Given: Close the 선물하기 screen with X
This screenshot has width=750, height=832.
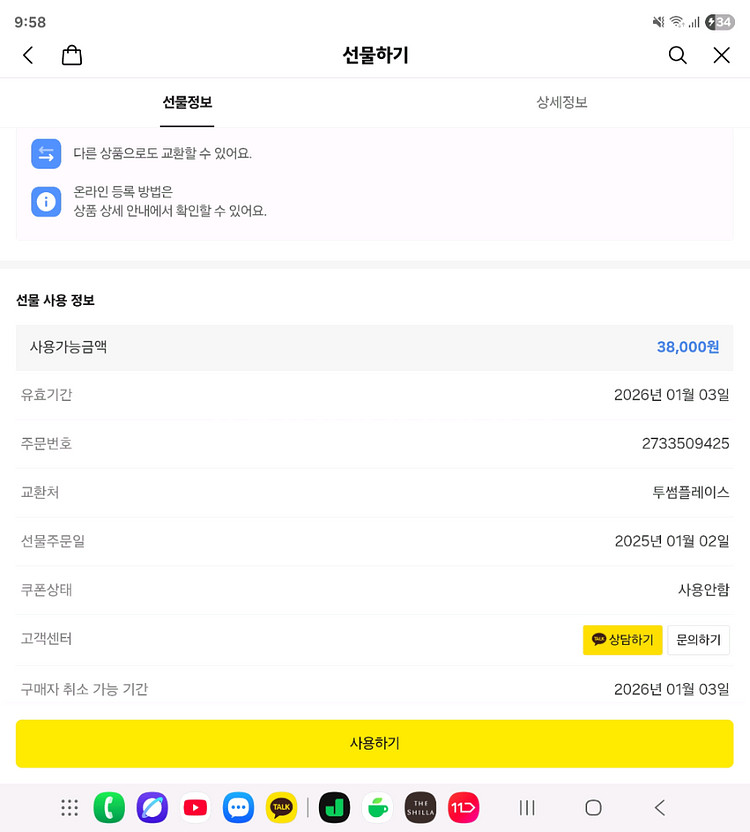Looking at the screenshot, I should pyautogui.click(x=722, y=56).
